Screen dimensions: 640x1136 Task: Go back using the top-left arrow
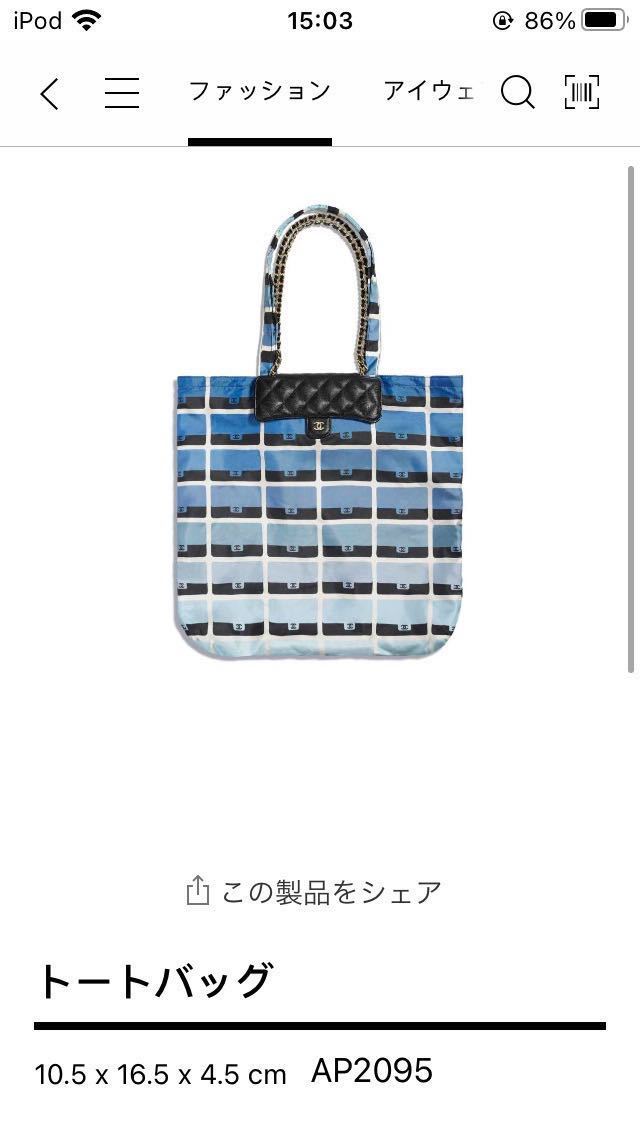(x=50, y=93)
